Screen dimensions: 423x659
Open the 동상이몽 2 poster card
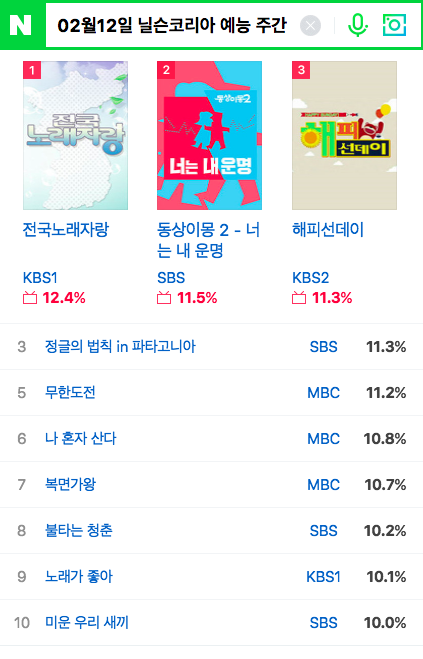[x=209, y=135]
